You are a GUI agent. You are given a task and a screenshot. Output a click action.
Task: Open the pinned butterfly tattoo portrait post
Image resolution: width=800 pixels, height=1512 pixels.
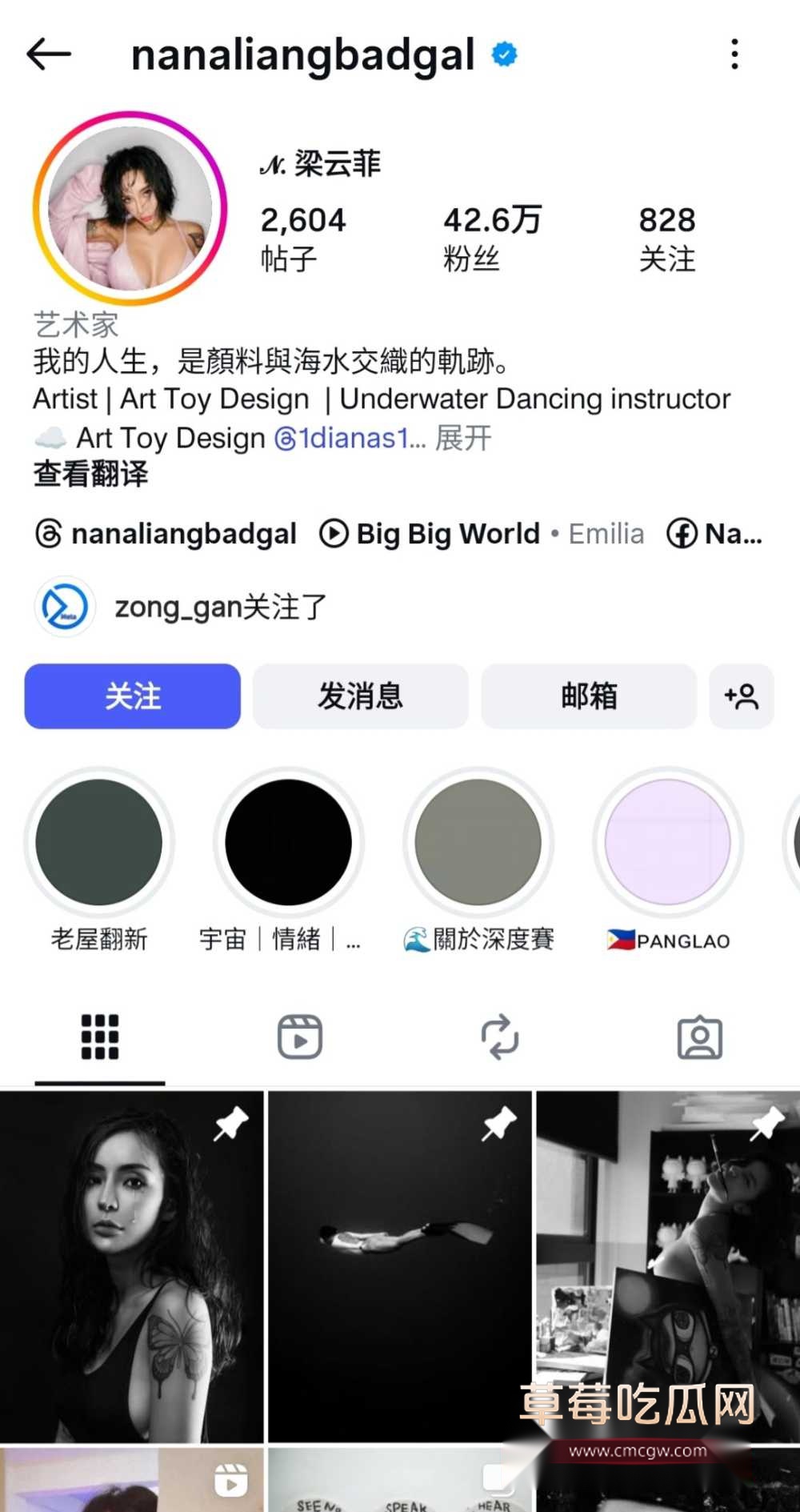coord(132,1266)
